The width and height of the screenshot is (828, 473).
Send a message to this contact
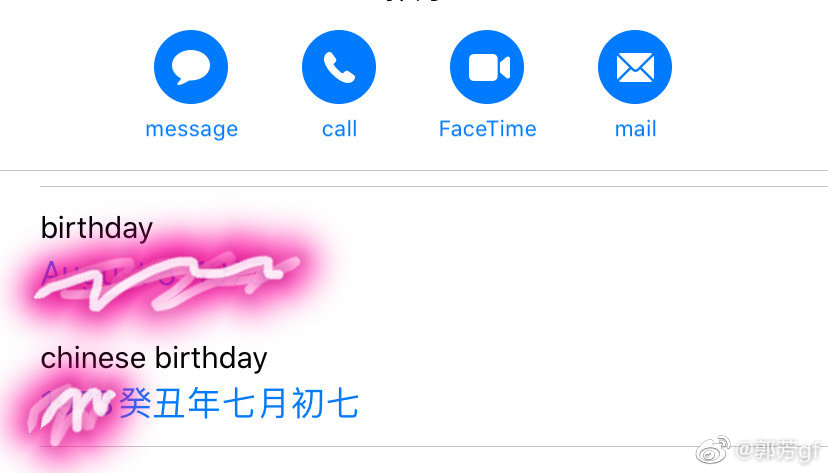pyautogui.click(x=191, y=68)
